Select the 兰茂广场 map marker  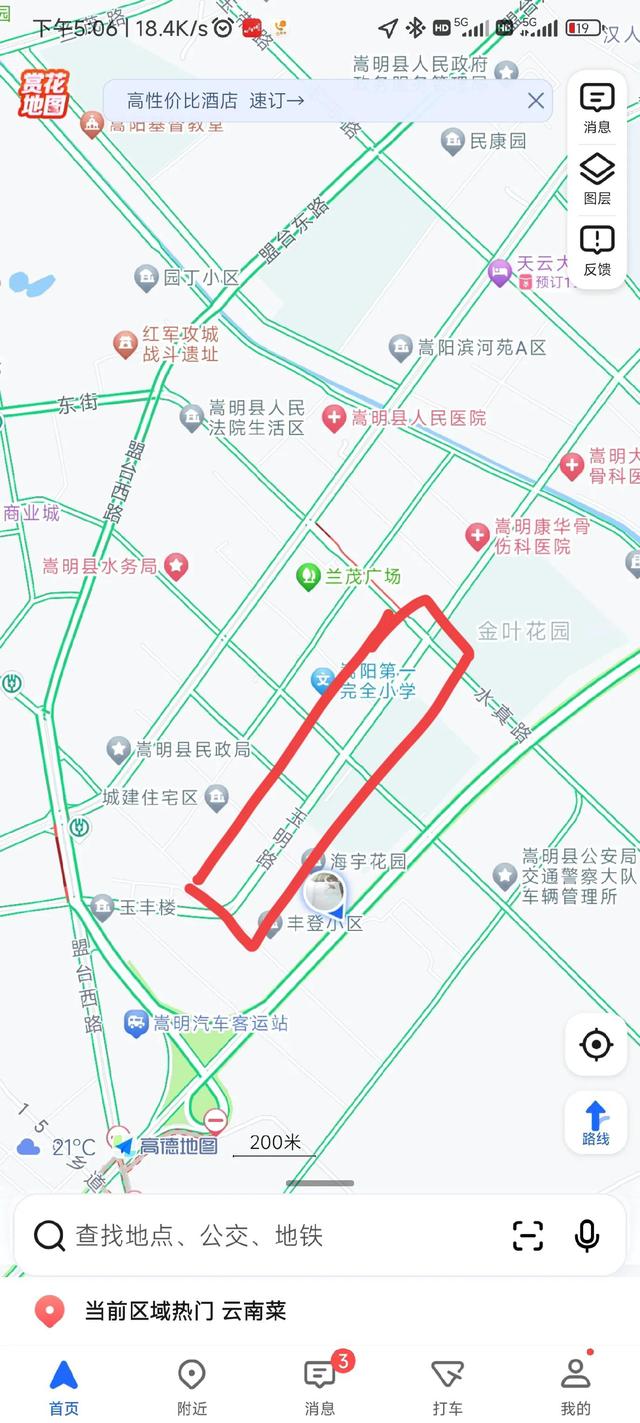308,576
